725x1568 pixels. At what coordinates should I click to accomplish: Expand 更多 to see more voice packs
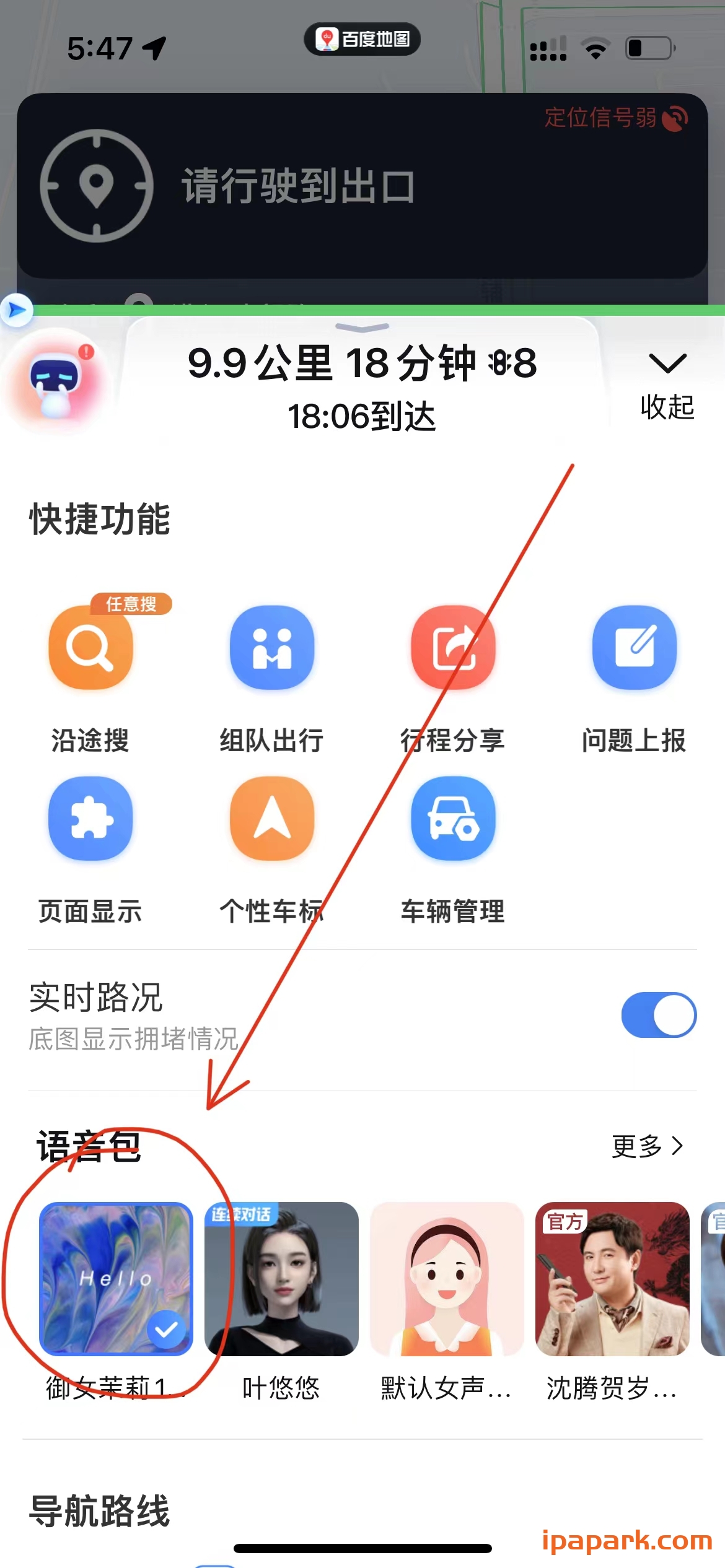pyautogui.click(x=646, y=1147)
